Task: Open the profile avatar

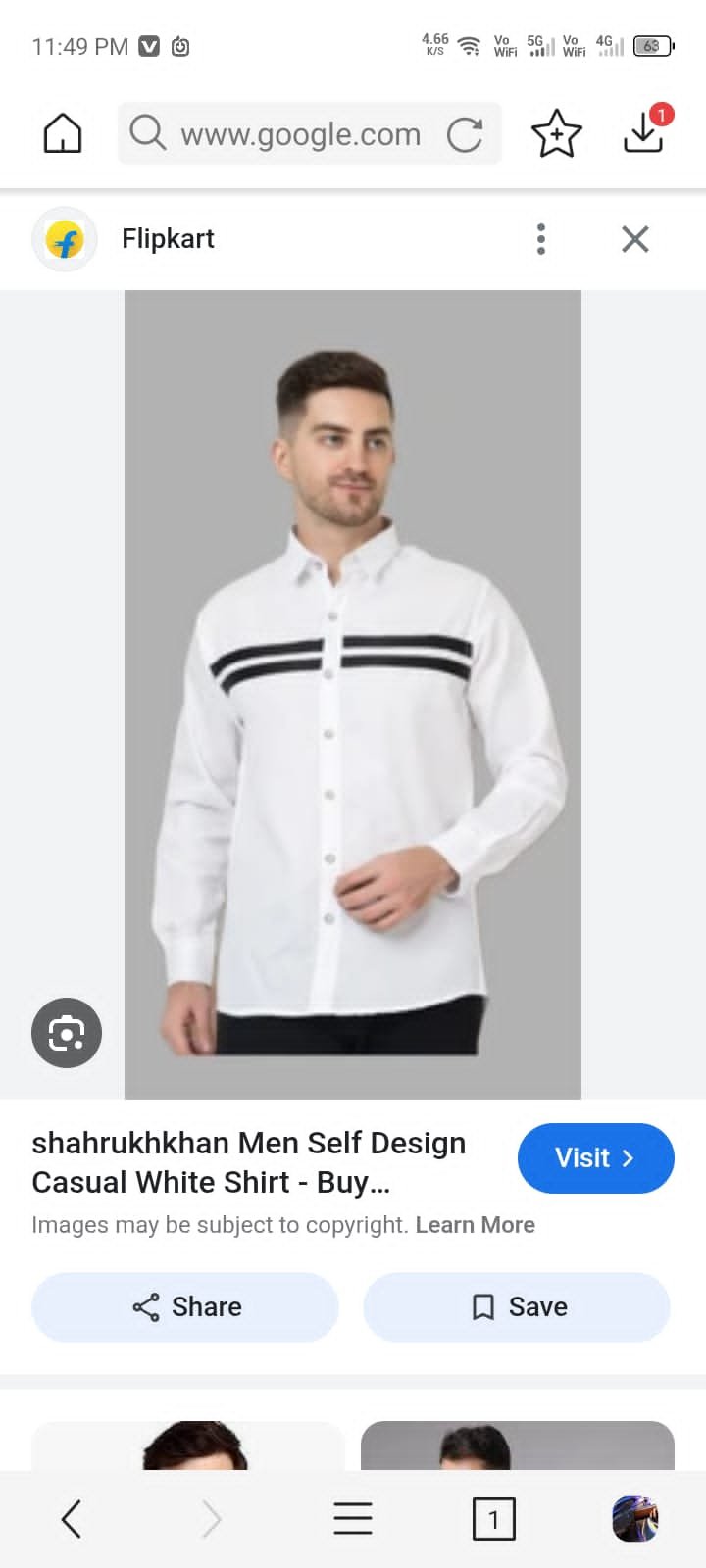Action: click(x=634, y=1519)
